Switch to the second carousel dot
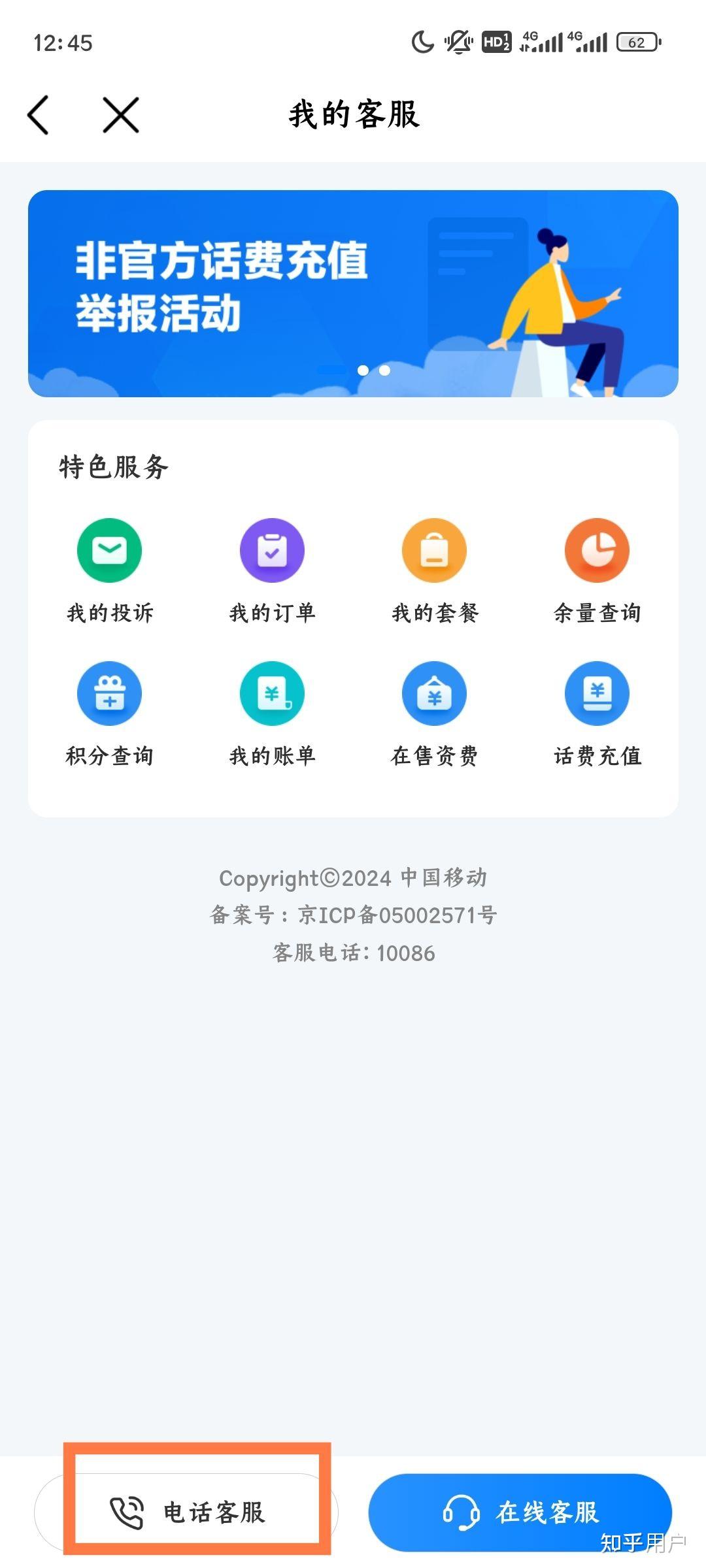Viewport: 706px width, 1568px height. click(x=384, y=370)
